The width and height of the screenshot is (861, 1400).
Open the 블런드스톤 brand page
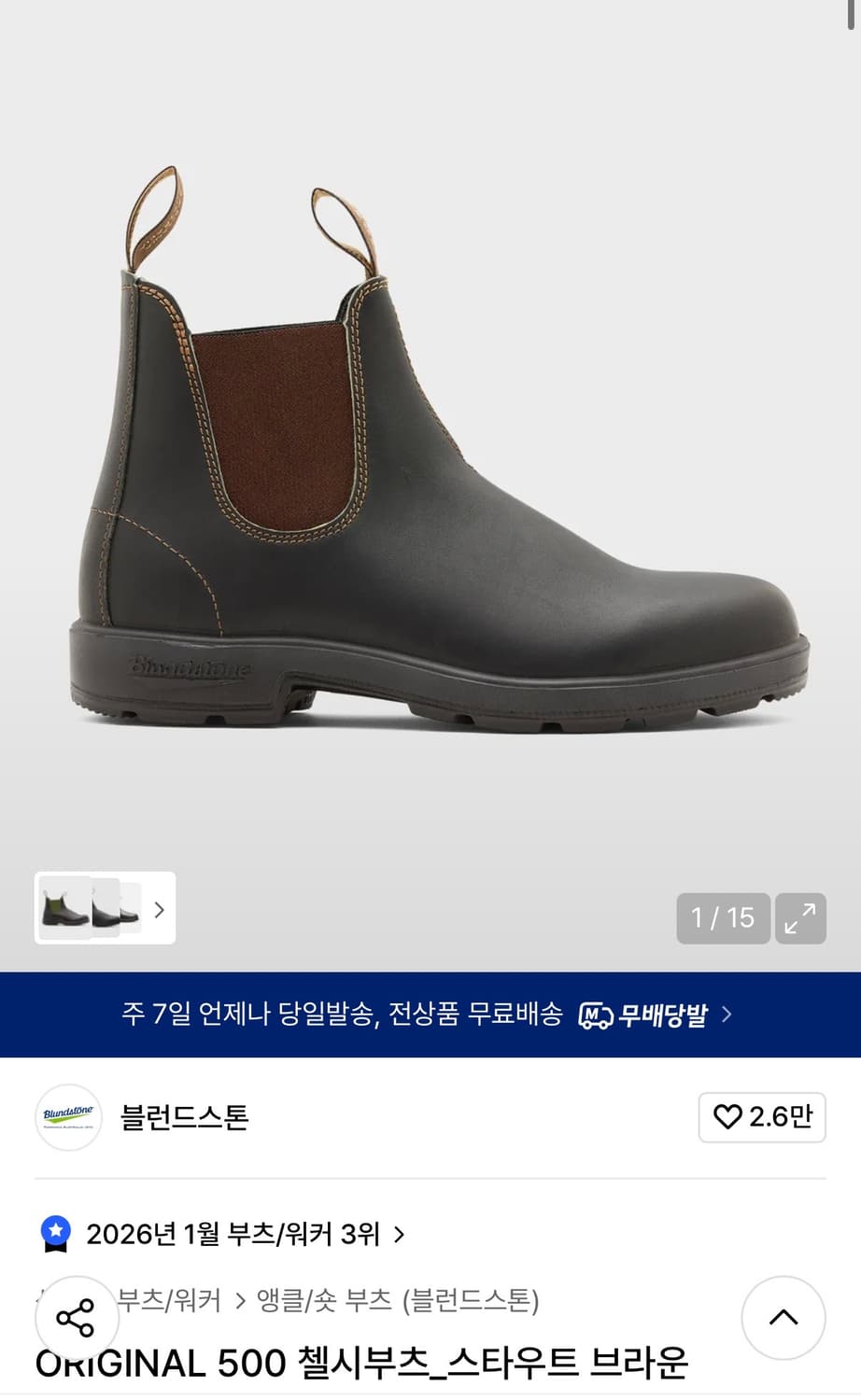184,1117
